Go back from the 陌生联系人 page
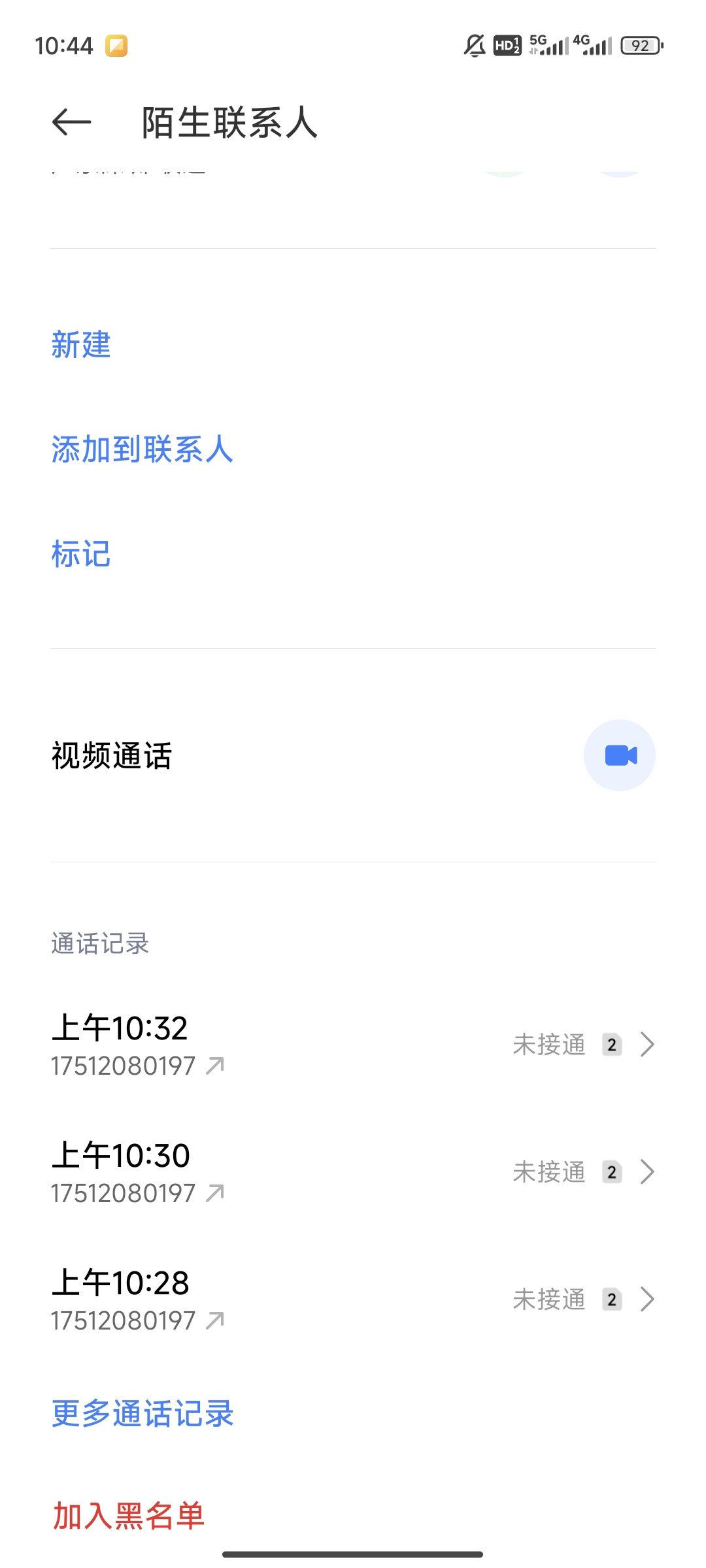This screenshot has width=706, height=1568. pyautogui.click(x=71, y=122)
